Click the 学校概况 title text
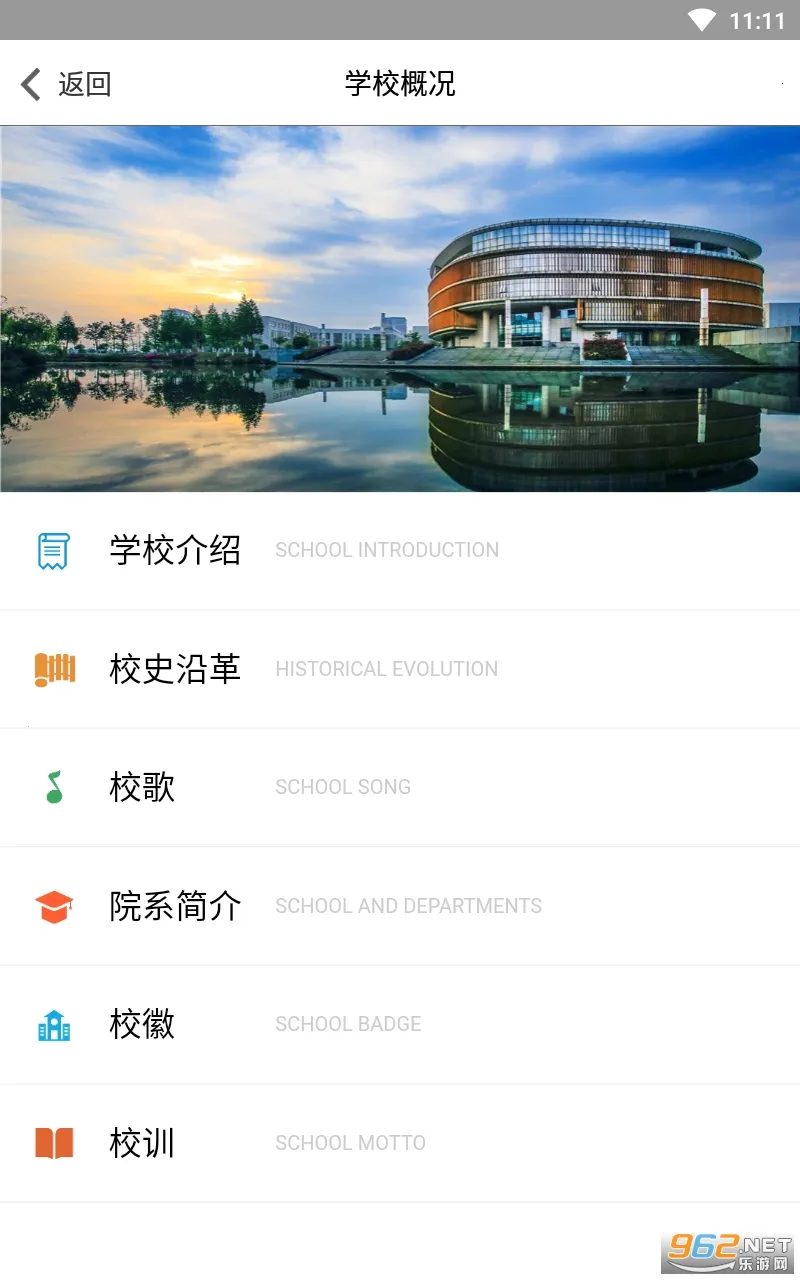 (x=399, y=84)
